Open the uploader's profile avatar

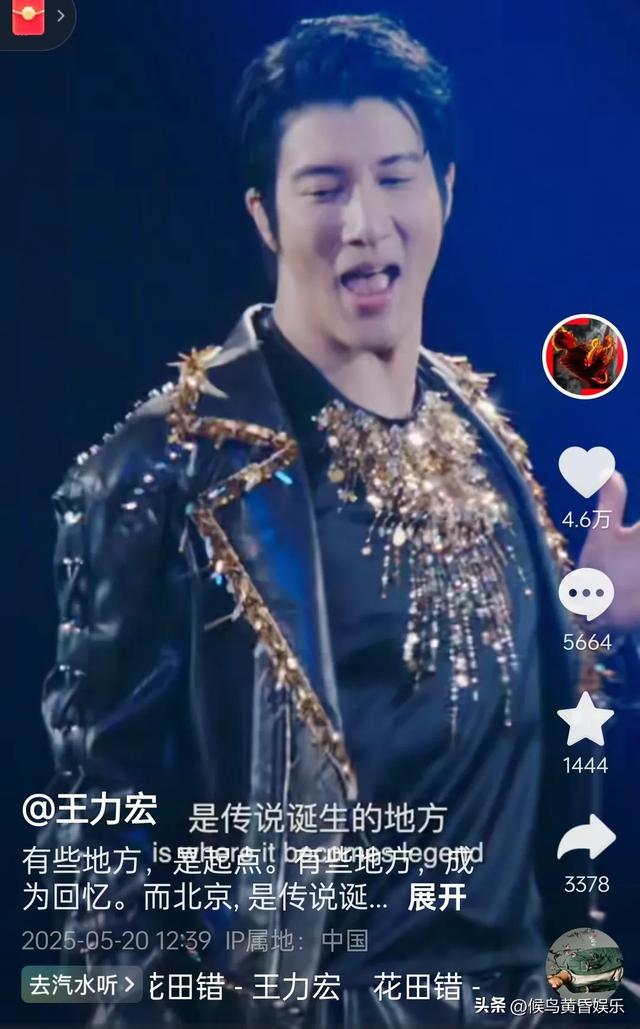pyautogui.click(x=585, y=356)
